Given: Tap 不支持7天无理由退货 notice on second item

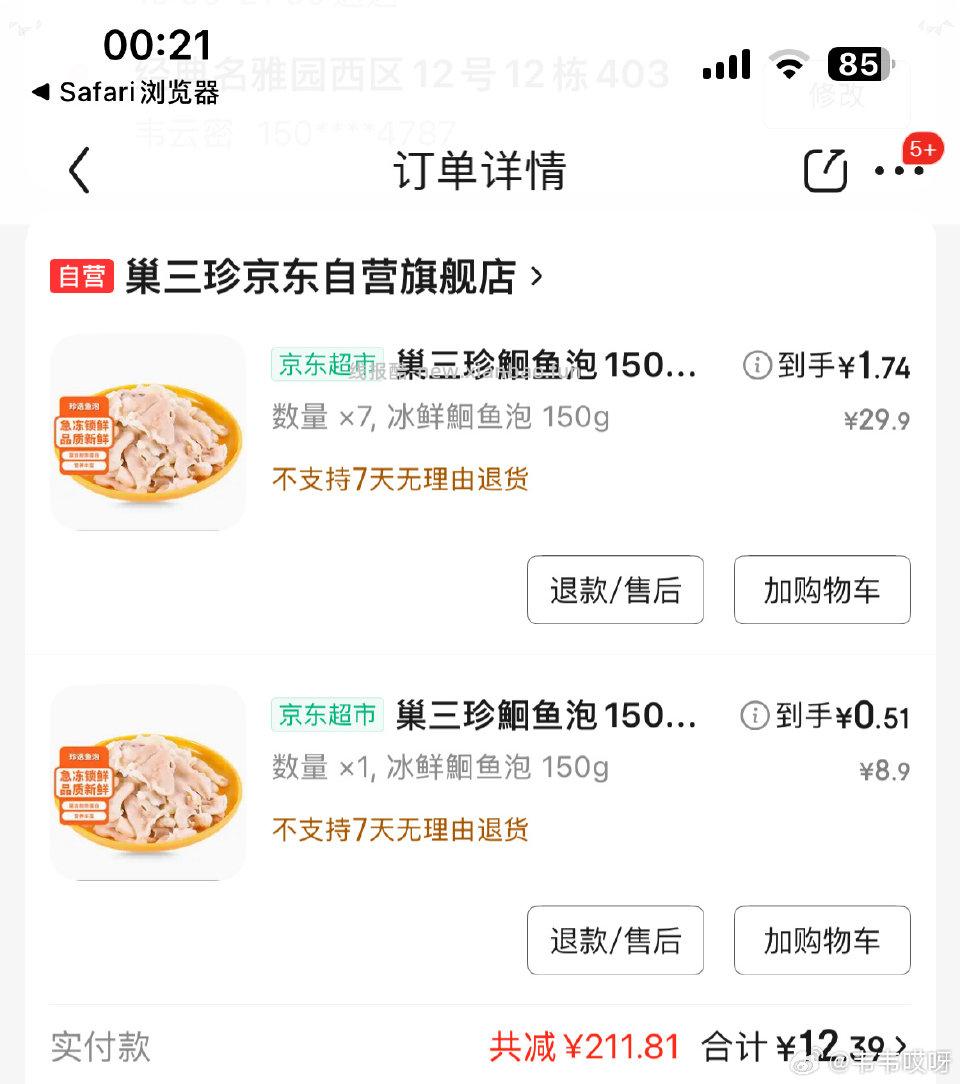Looking at the screenshot, I should pos(399,830).
